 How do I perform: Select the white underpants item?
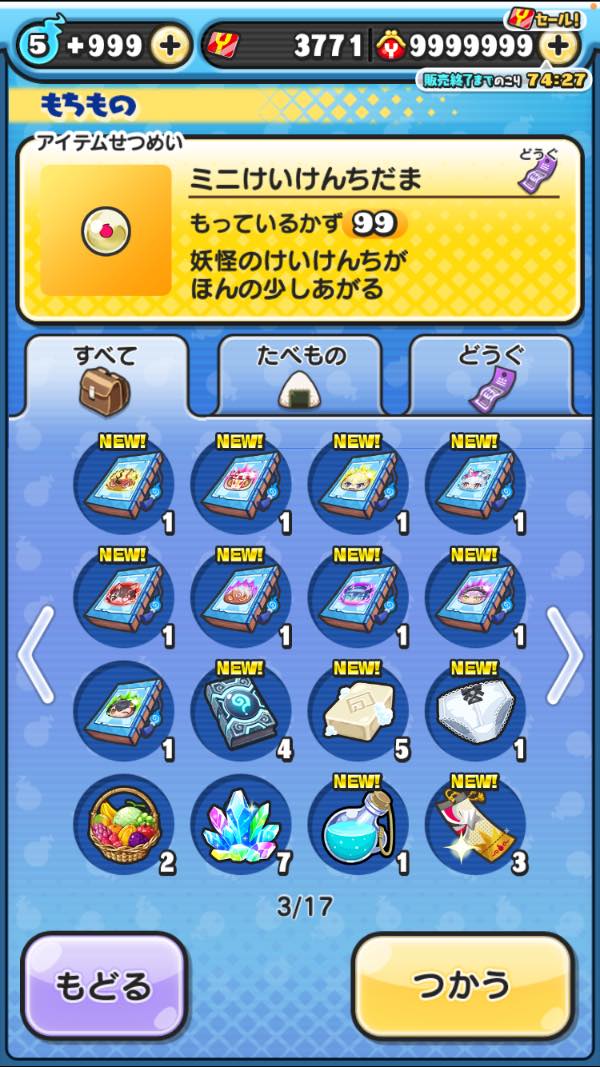pos(474,710)
